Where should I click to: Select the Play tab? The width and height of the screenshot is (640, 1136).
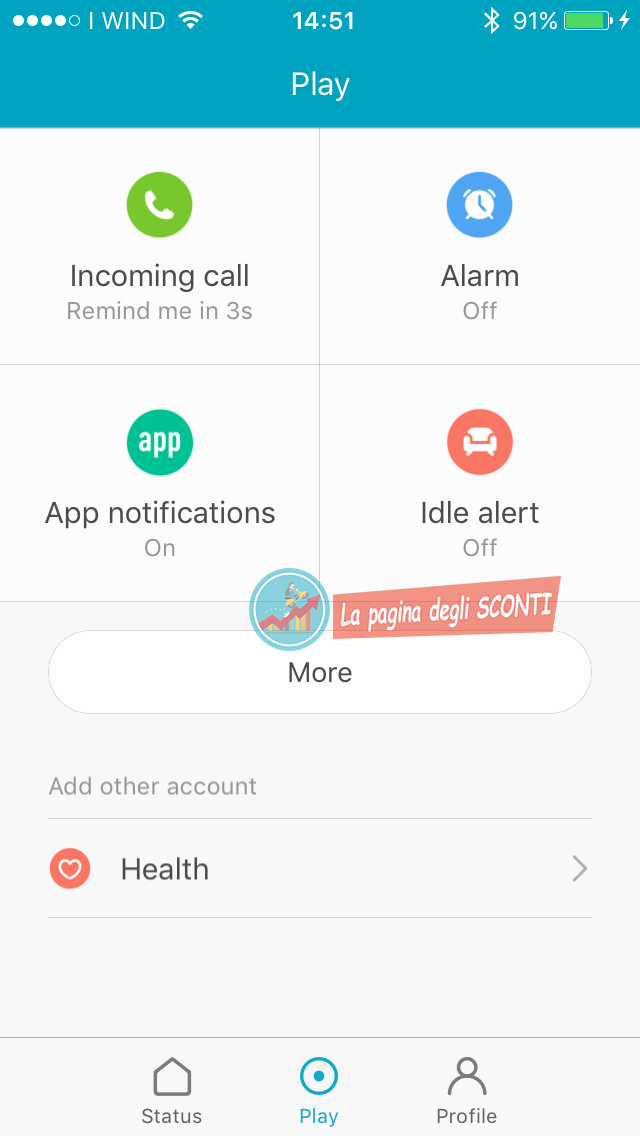pos(319,1090)
